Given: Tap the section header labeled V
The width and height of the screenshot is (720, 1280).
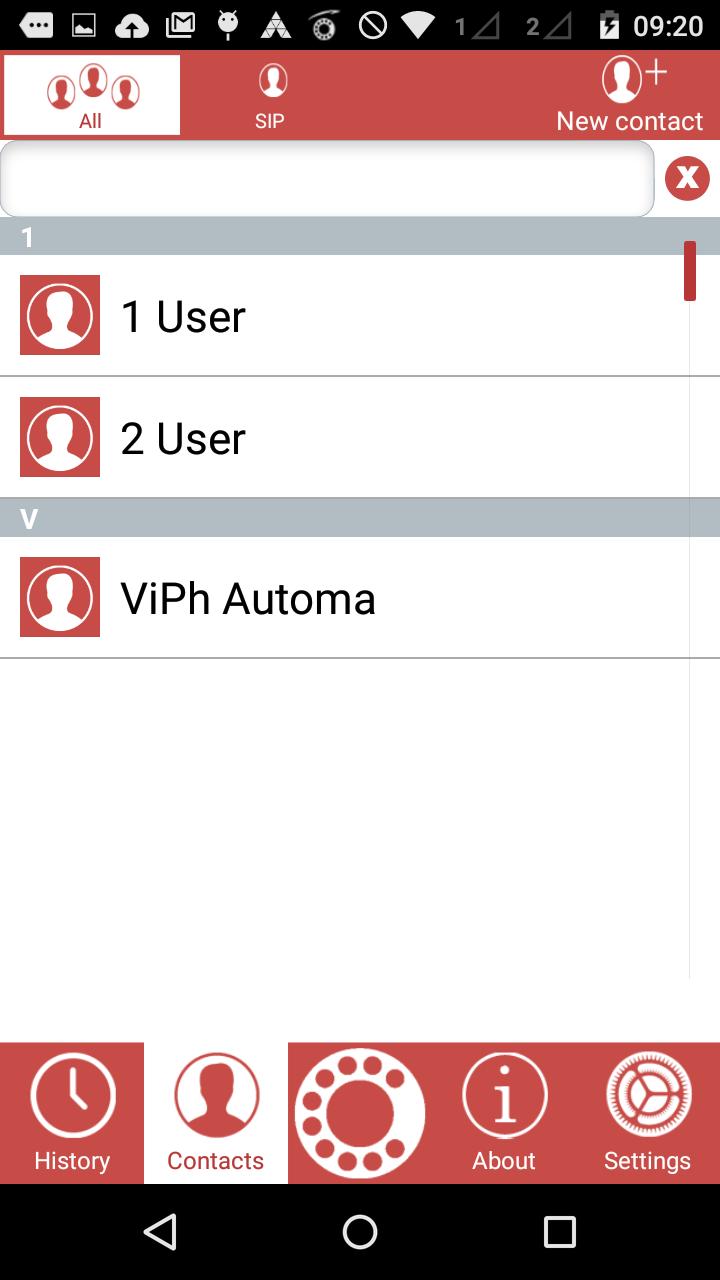Looking at the screenshot, I should coord(360,518).
